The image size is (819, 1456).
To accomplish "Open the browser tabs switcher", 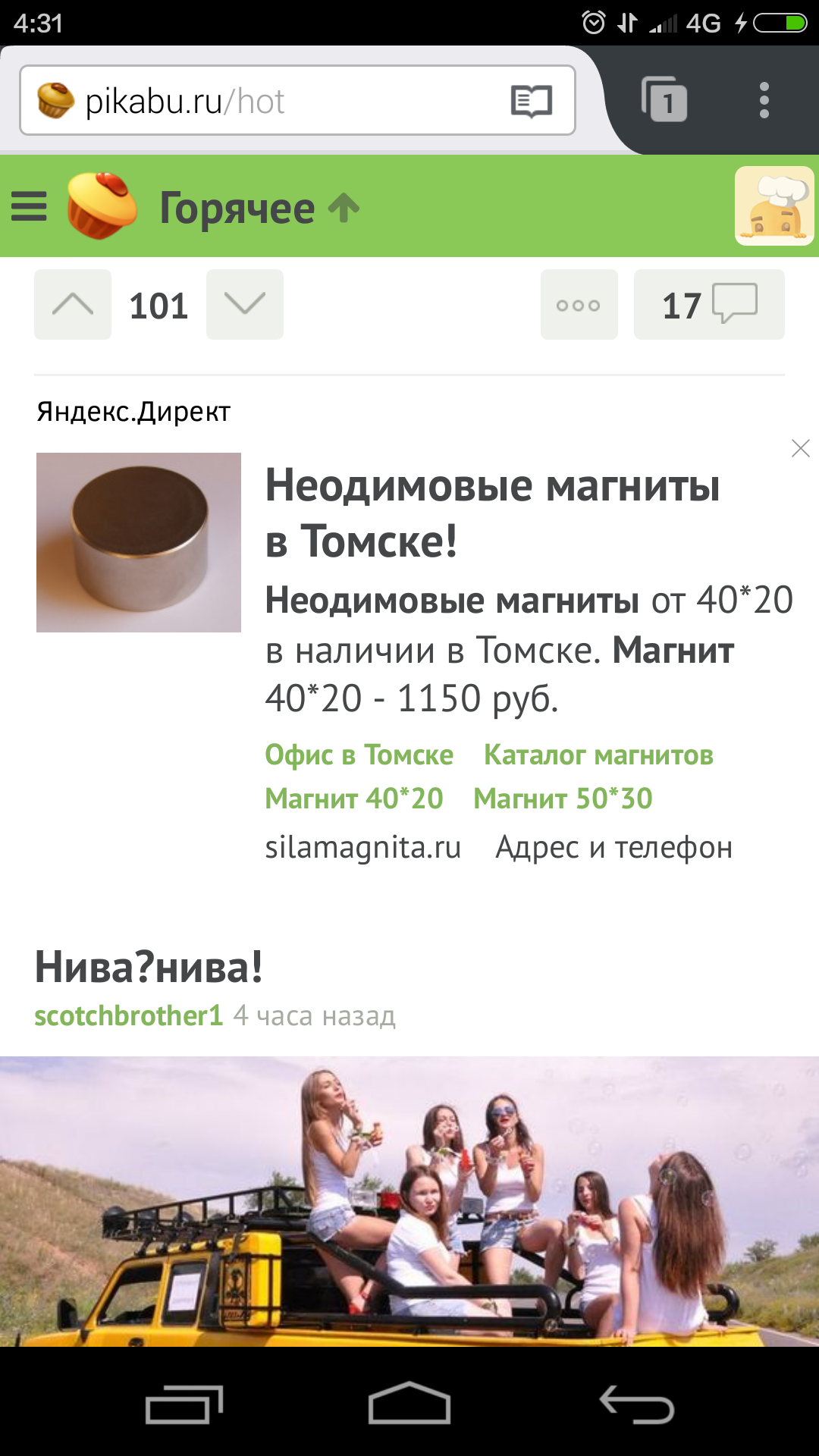I will [x=664, y=100].
